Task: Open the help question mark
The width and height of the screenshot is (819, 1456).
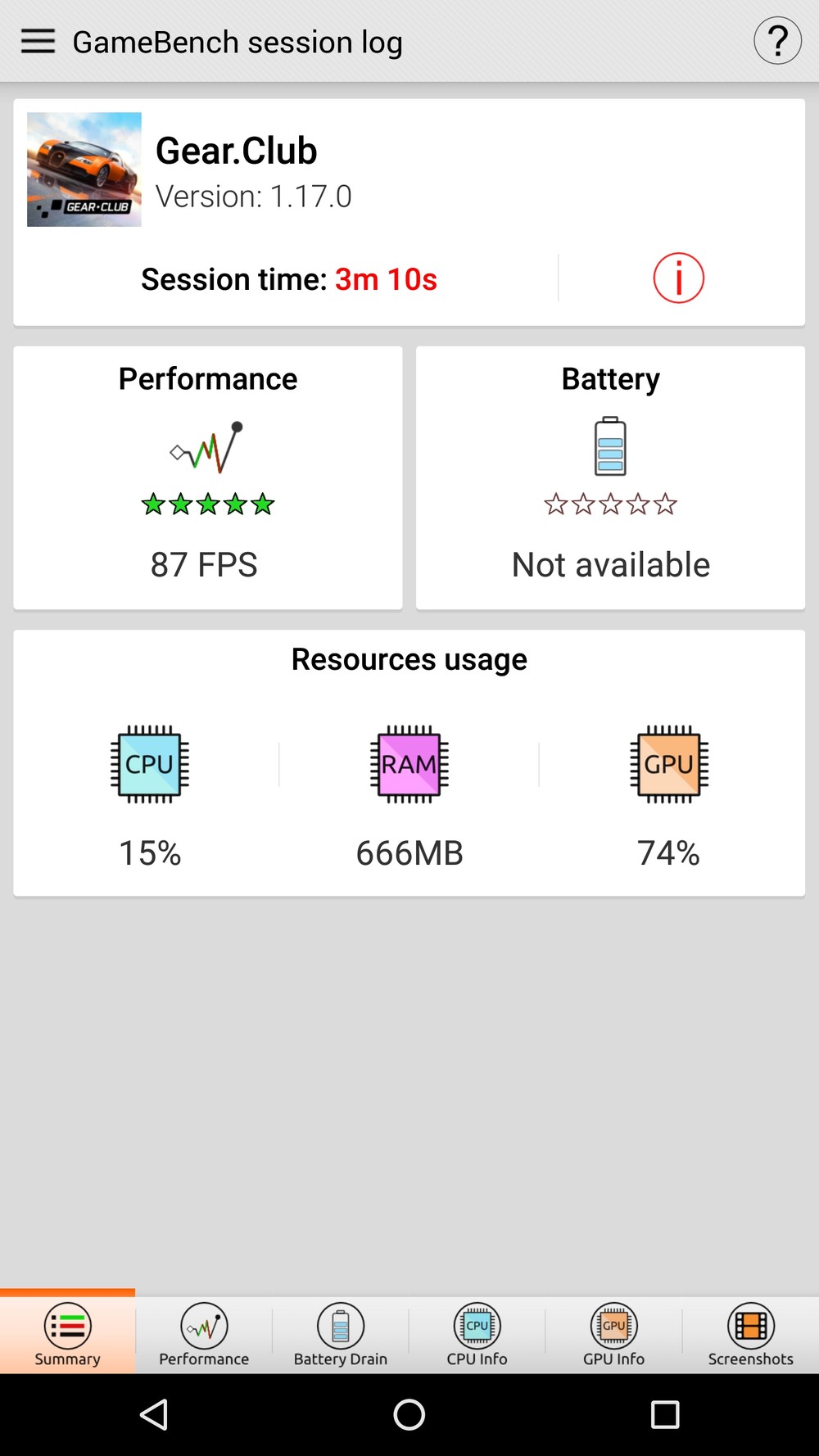Action: [x=776, y=41]
